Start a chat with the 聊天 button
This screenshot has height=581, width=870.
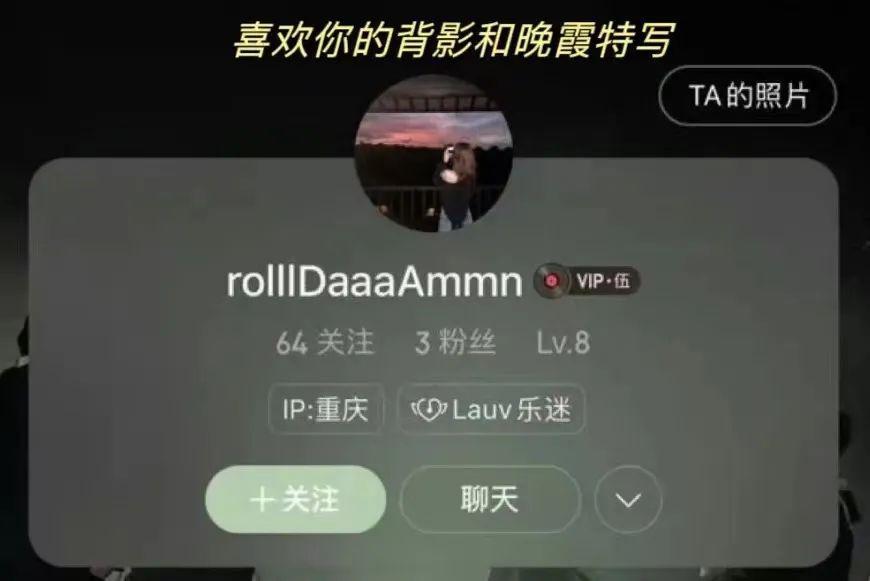pos(490,499)
